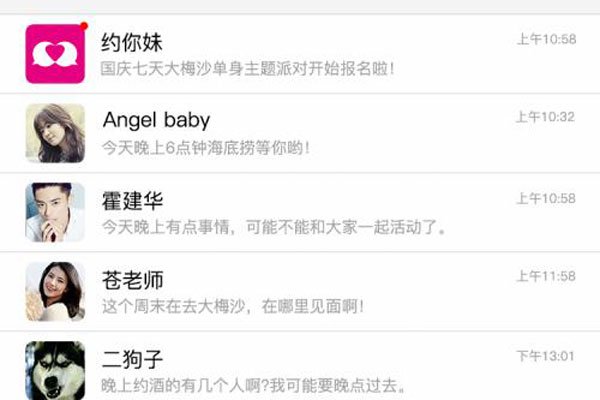Open the chat with 苍老师
This screenshot has height=400, width=600.
[x=300, y=291]
